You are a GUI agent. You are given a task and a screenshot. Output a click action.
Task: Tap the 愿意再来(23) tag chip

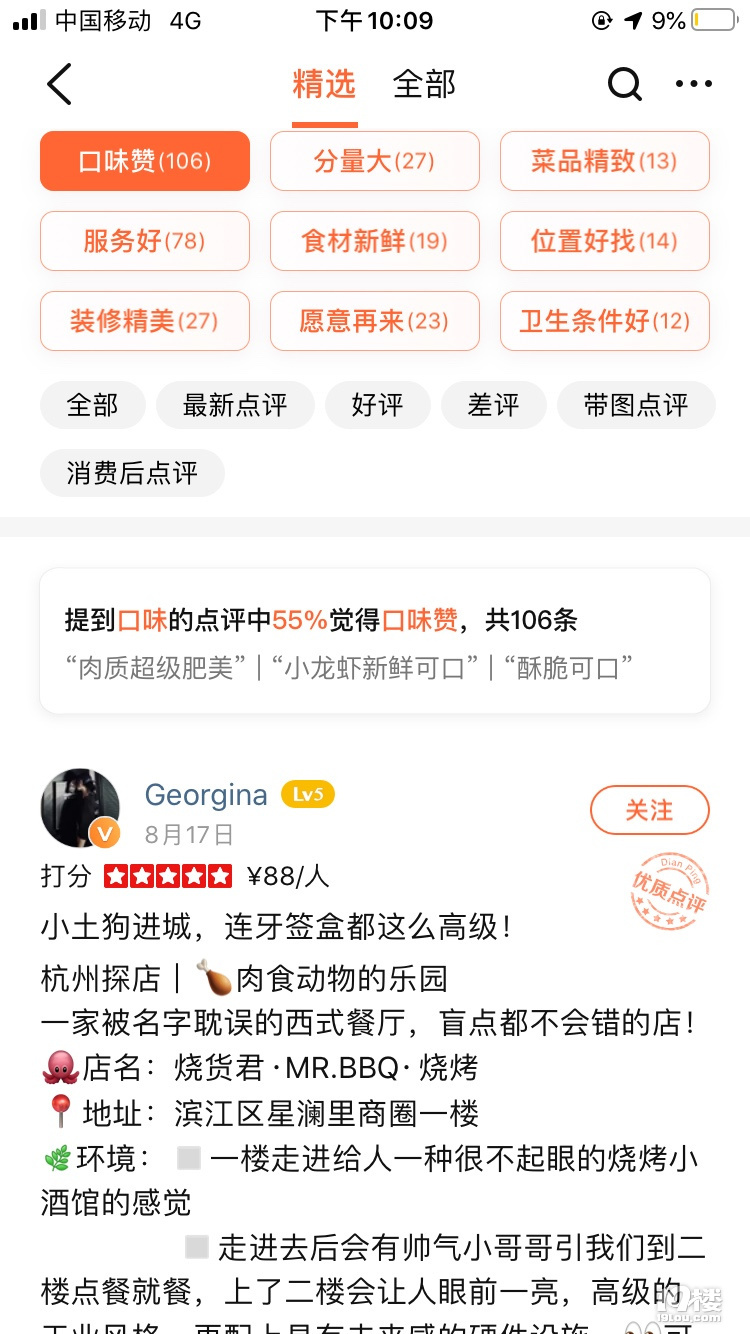pyautogui.click(x=375, y=321)
